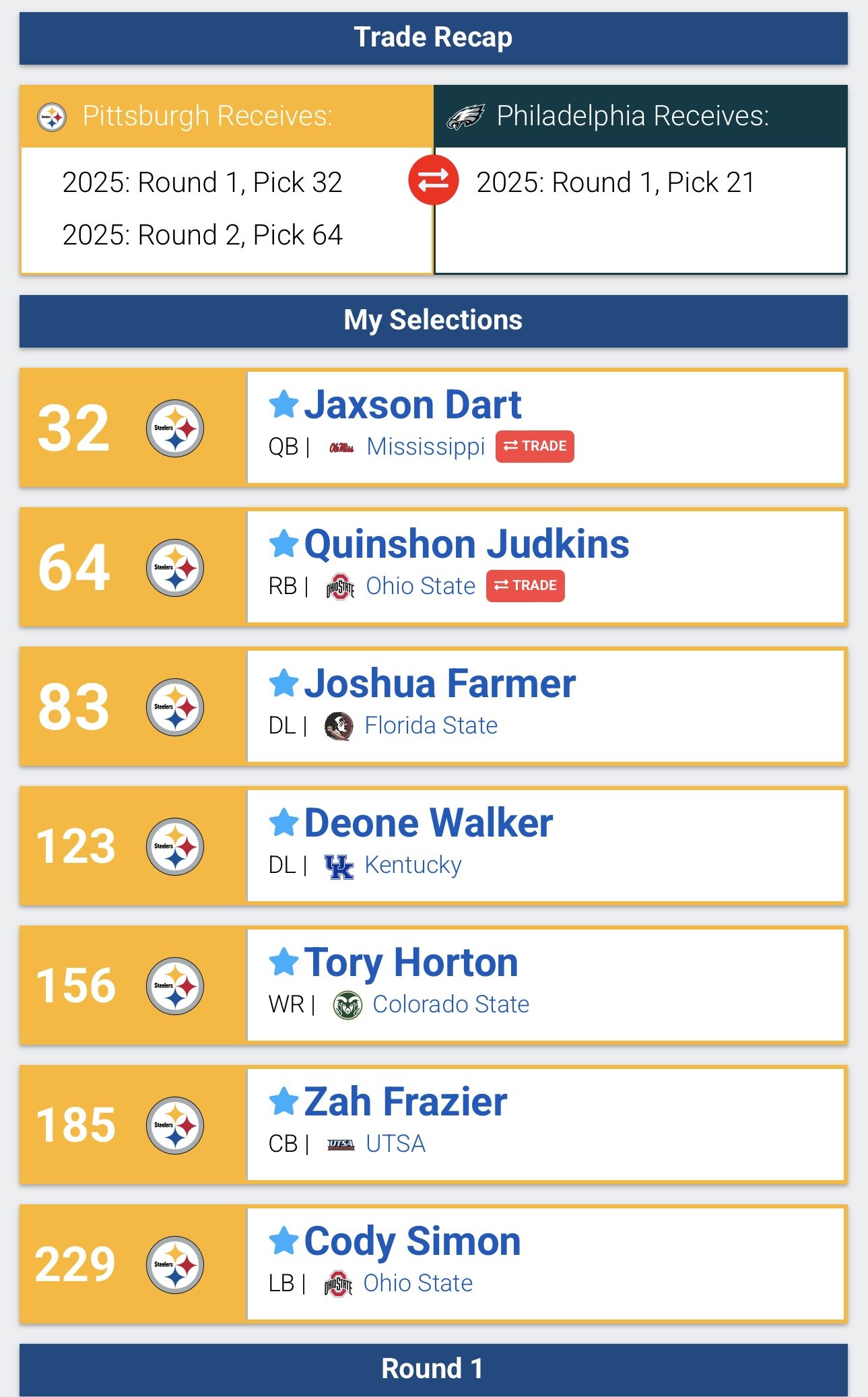Tap the TRADE badge on Quinshon Judkins
The image size is (868, 1397).
coord(525,586)
